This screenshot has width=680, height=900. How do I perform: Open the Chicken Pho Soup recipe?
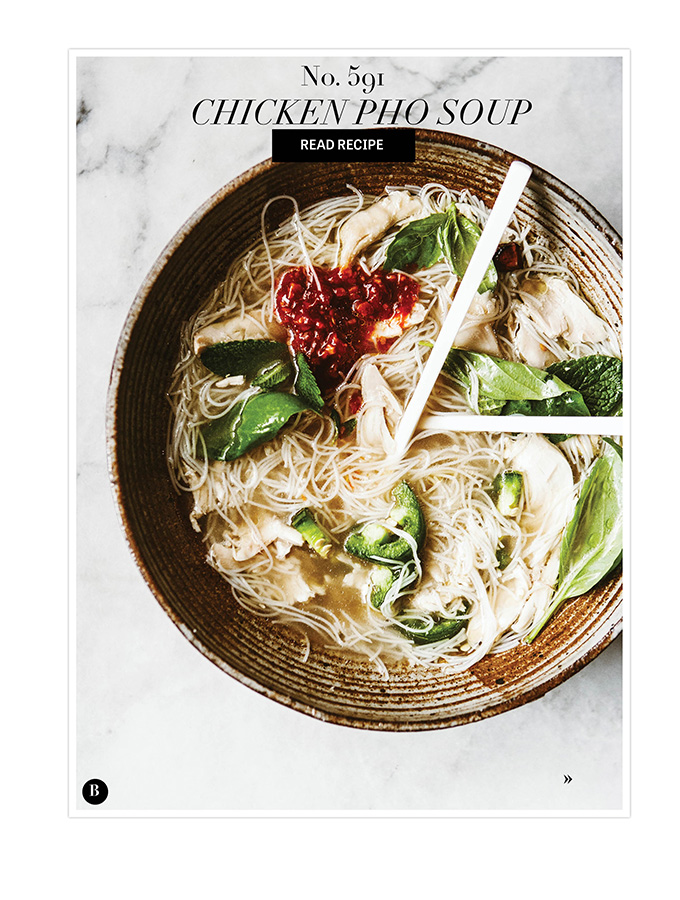(x=343, y=145)
